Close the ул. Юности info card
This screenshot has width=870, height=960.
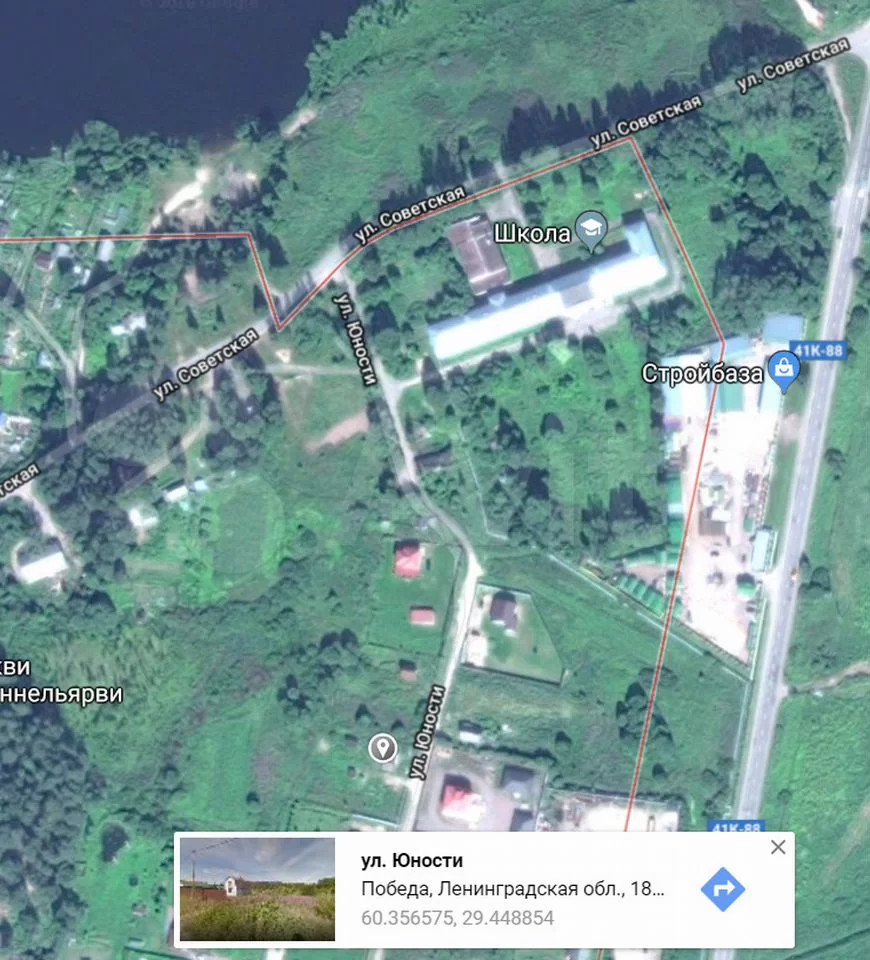[x=778, y=847]
